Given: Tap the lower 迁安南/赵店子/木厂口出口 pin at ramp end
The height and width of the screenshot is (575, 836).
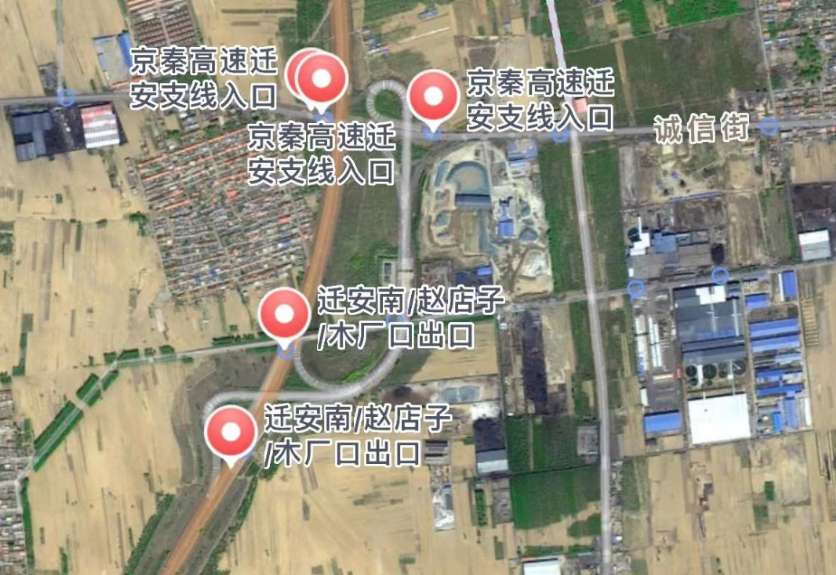Looking at the screenshot, I should 231,431.
